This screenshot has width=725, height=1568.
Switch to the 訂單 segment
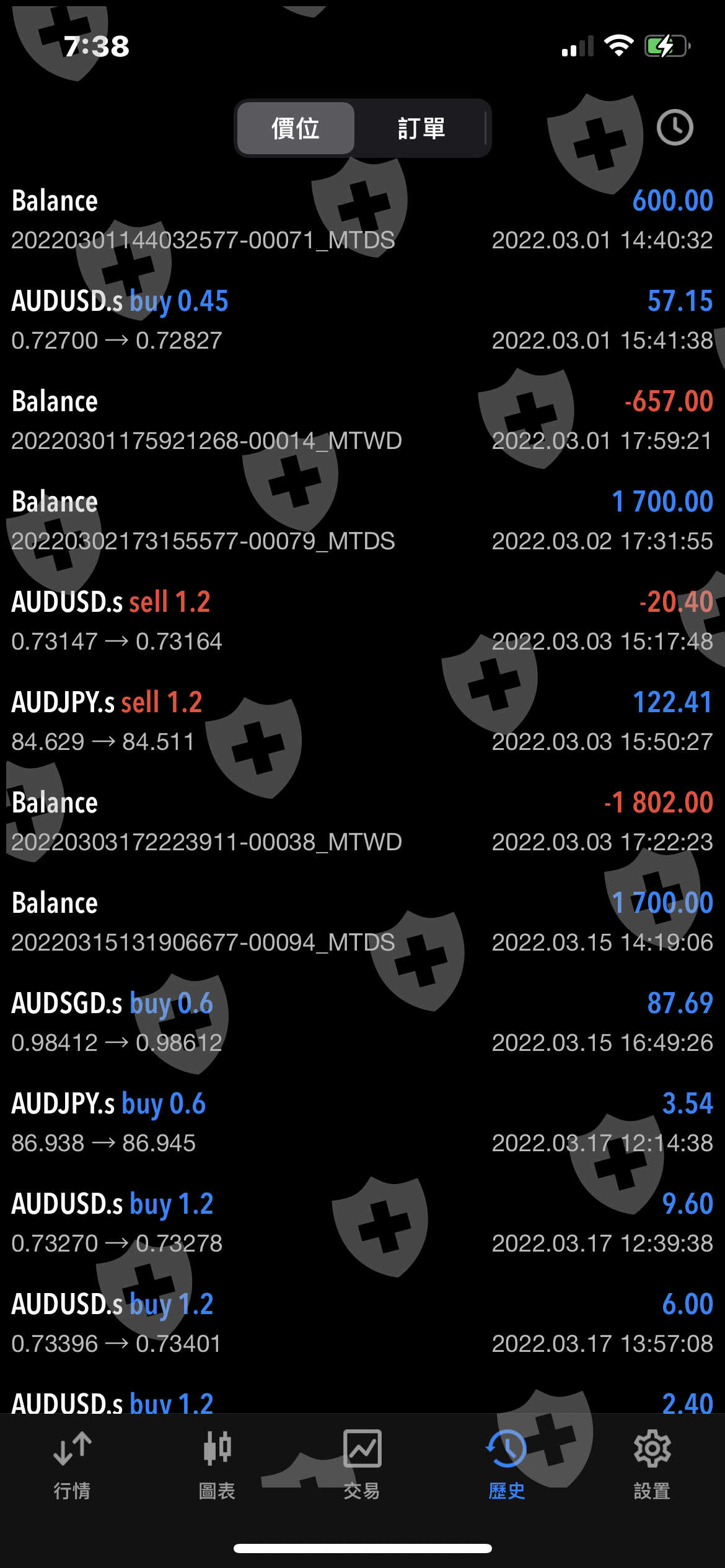[421, 128]
